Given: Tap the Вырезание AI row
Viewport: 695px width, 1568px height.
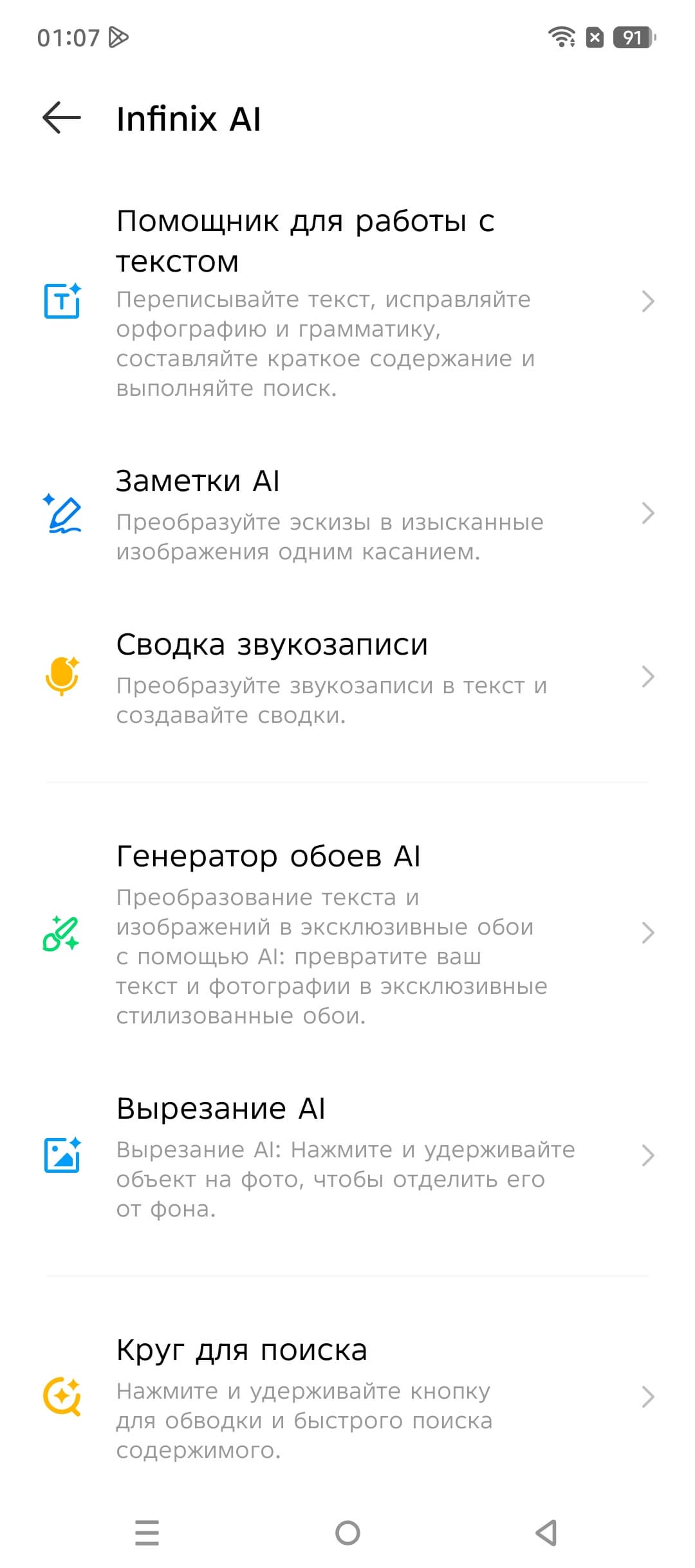Looking at the screenshot, I should click(347, 1156).
